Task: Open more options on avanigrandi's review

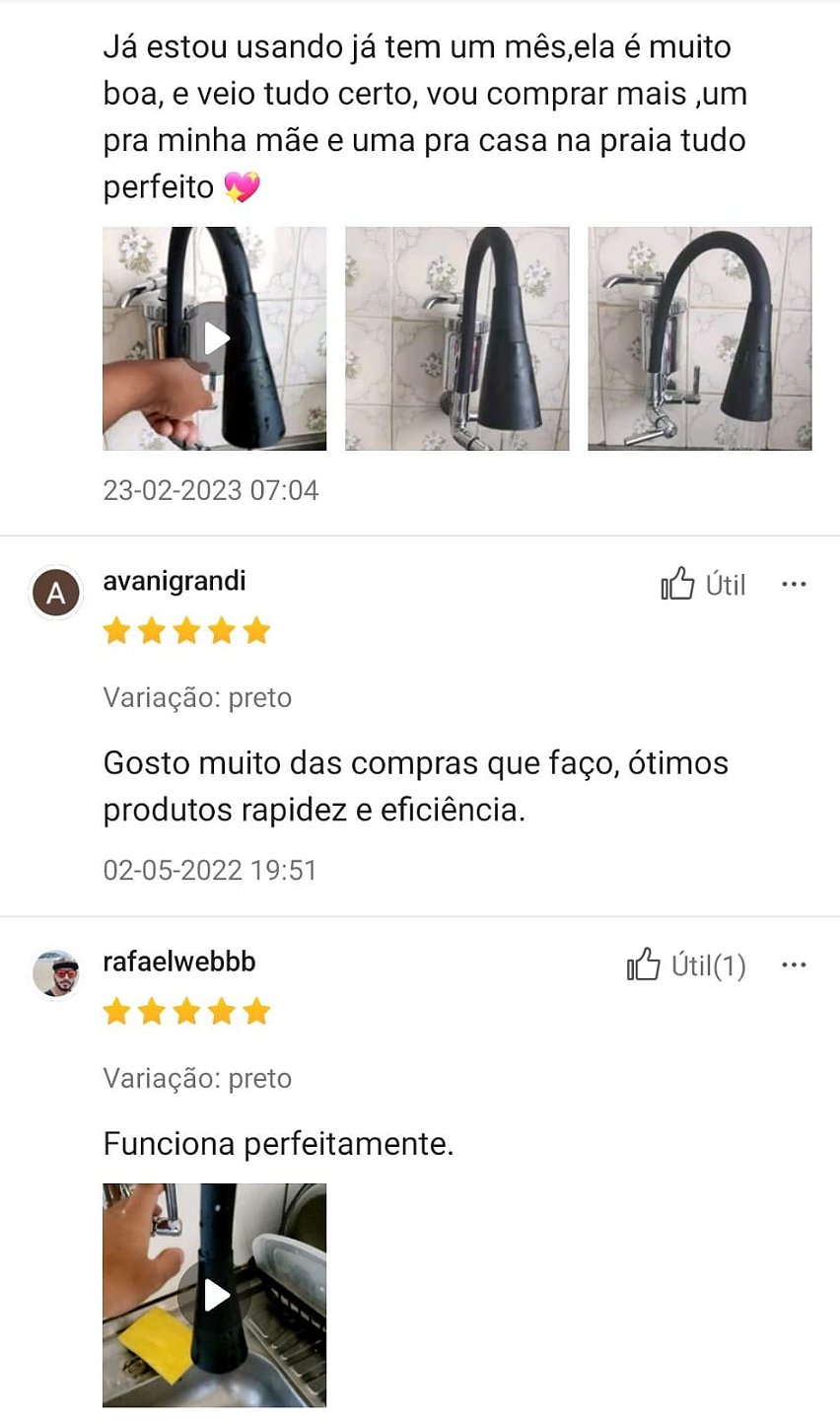Action: 794,585
